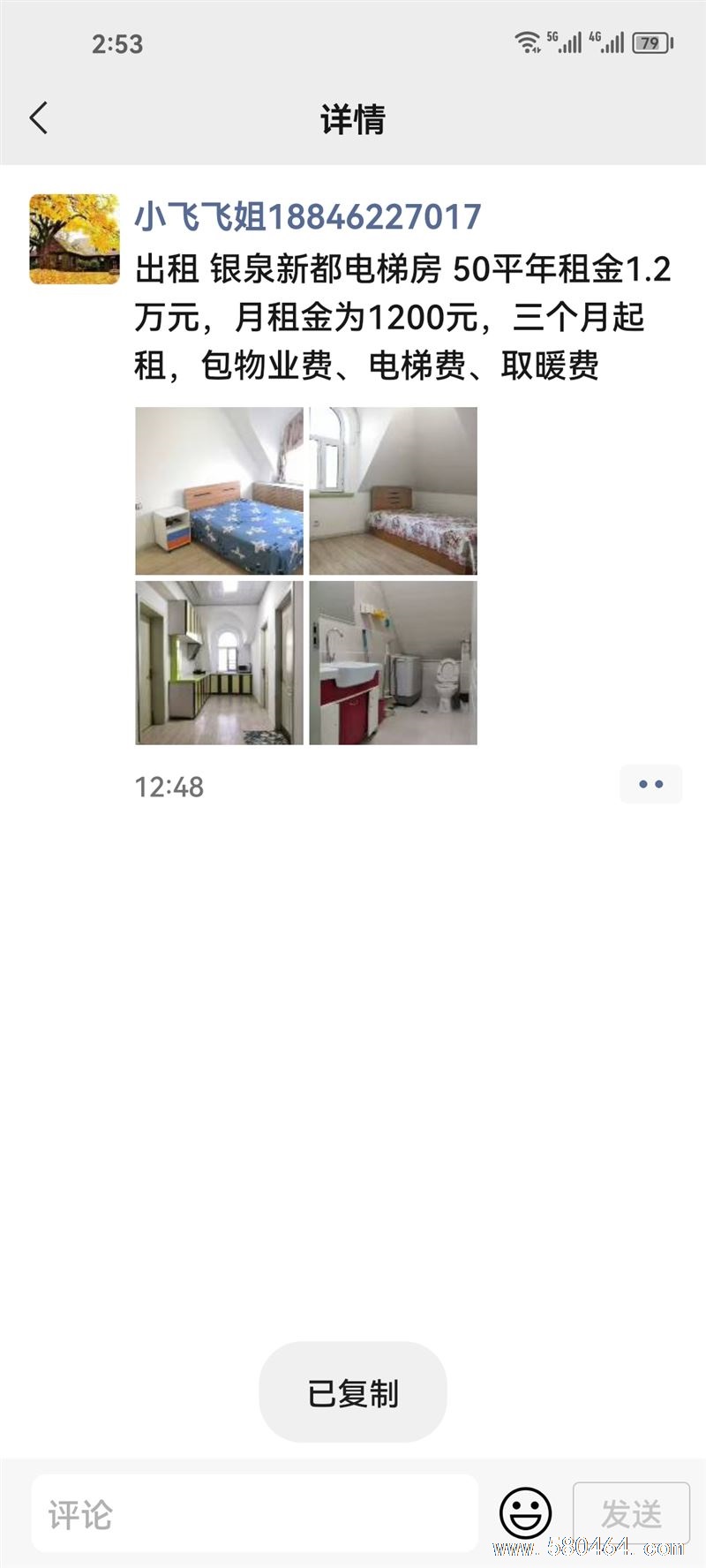Screen dimensions: 706x1568
Task: View the bathroom photo
Action: [x=393, y=662]
